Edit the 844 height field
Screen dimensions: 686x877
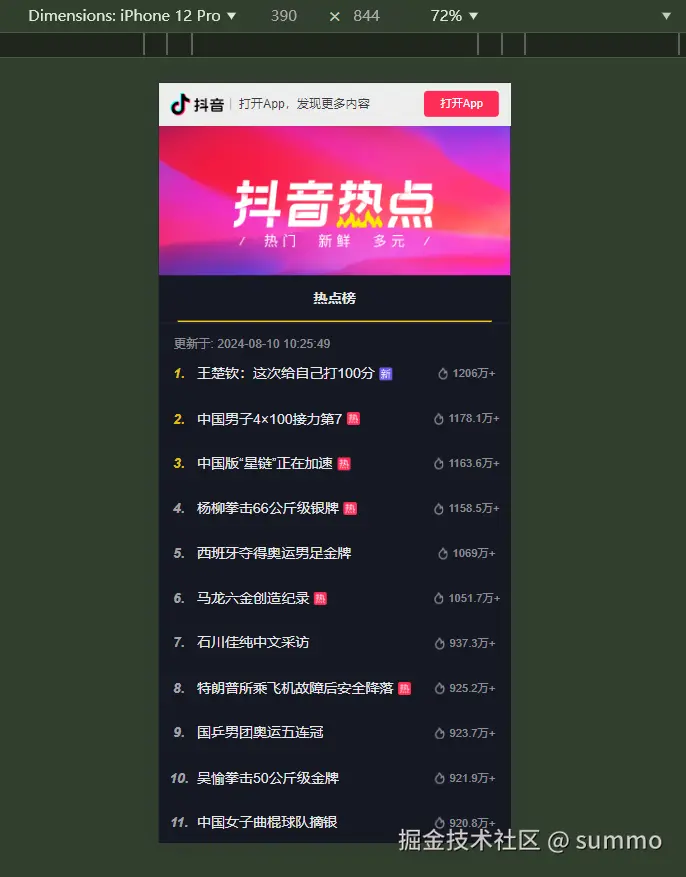(366, 16)
